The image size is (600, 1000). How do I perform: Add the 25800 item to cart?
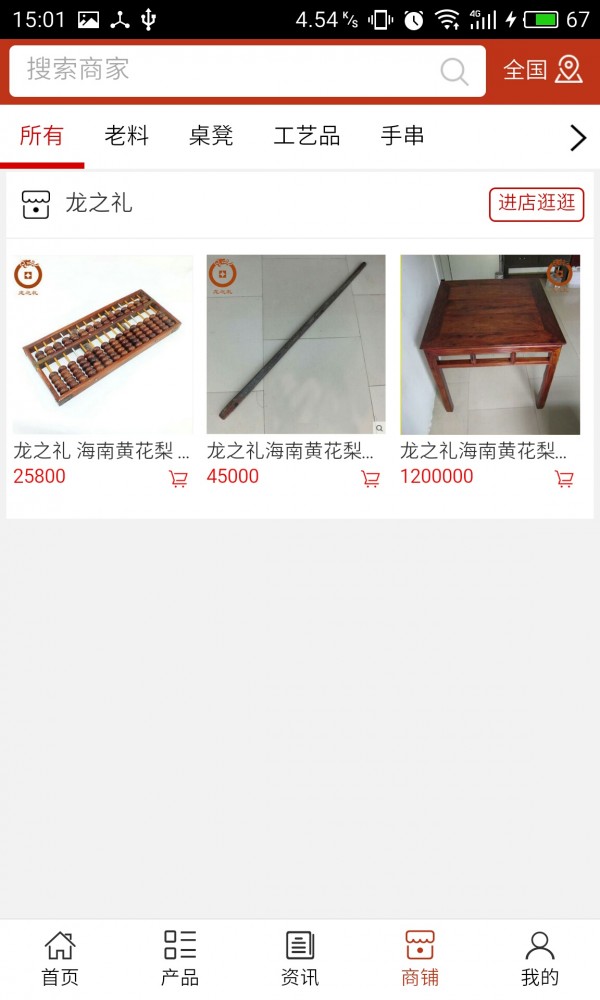tap(179, 479)
